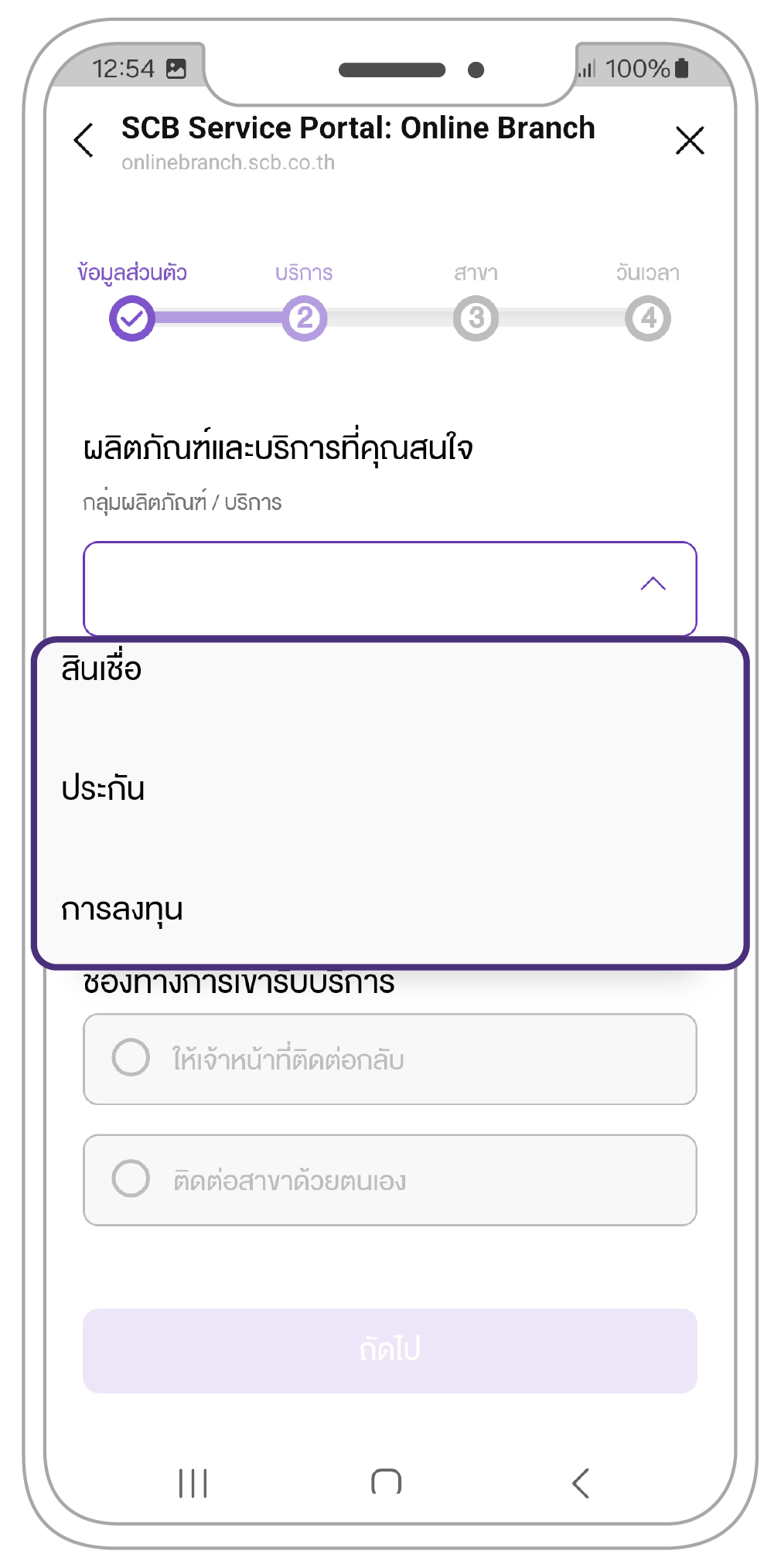
Task: Select ติดต่อสาขาด้วยตนเอง radio option
Action: (131, 1179)
